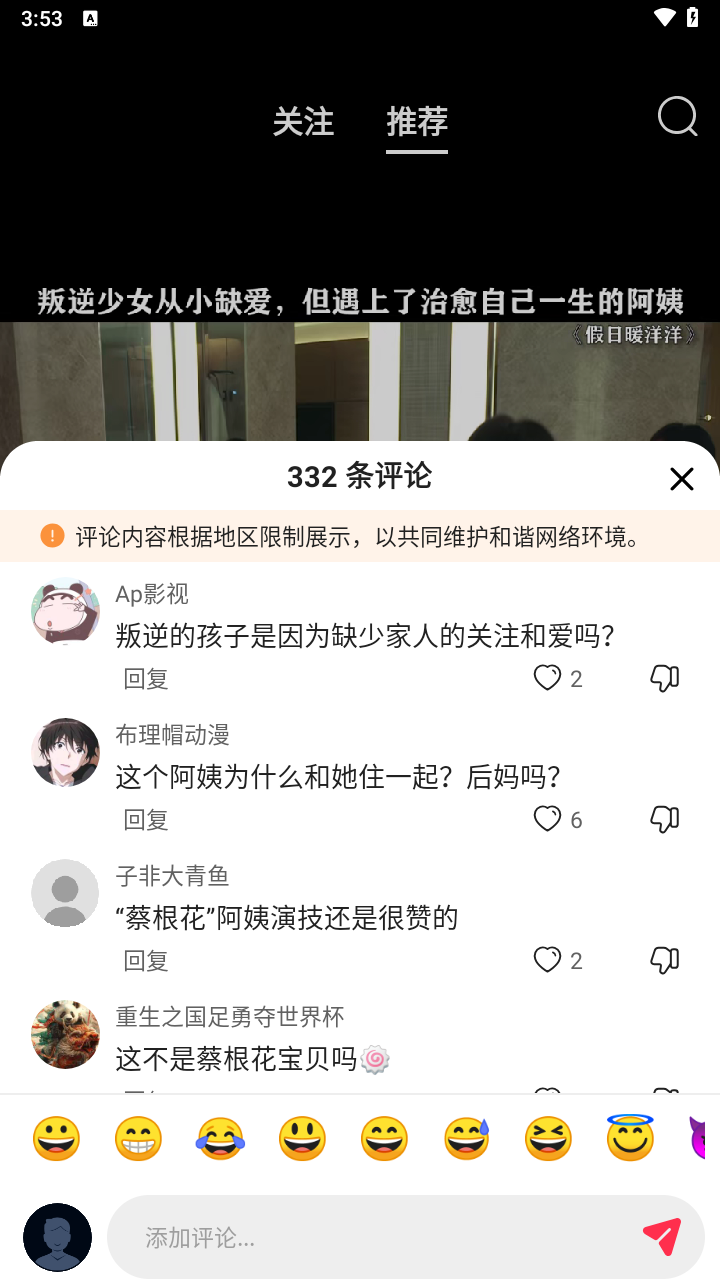Insert the sweat smile emoji
720x1280 pixels.
pyautogui.click(x=466, y=1139)
